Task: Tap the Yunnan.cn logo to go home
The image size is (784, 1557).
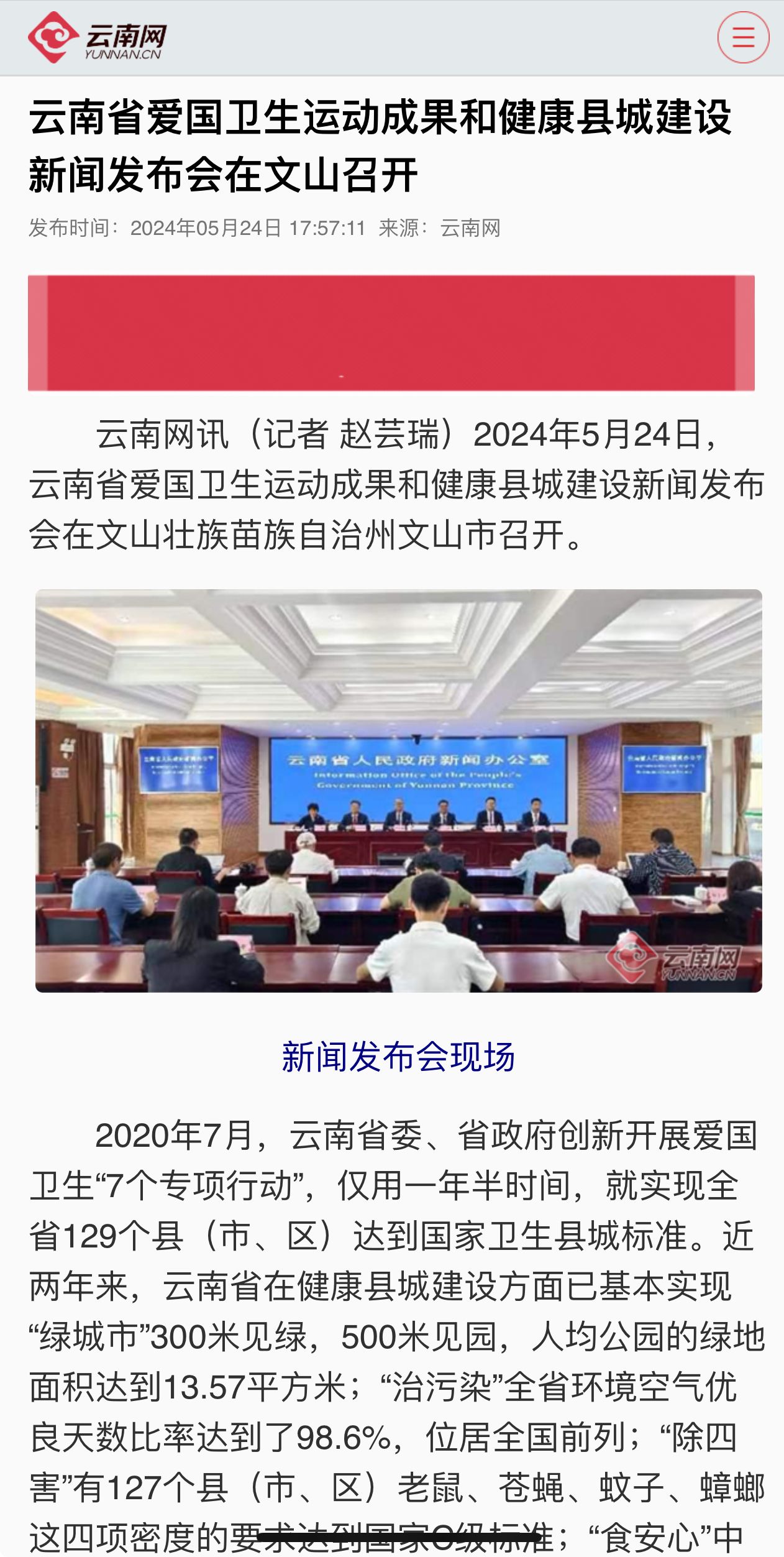Action: pyautogui.click(x=98, y=37)
